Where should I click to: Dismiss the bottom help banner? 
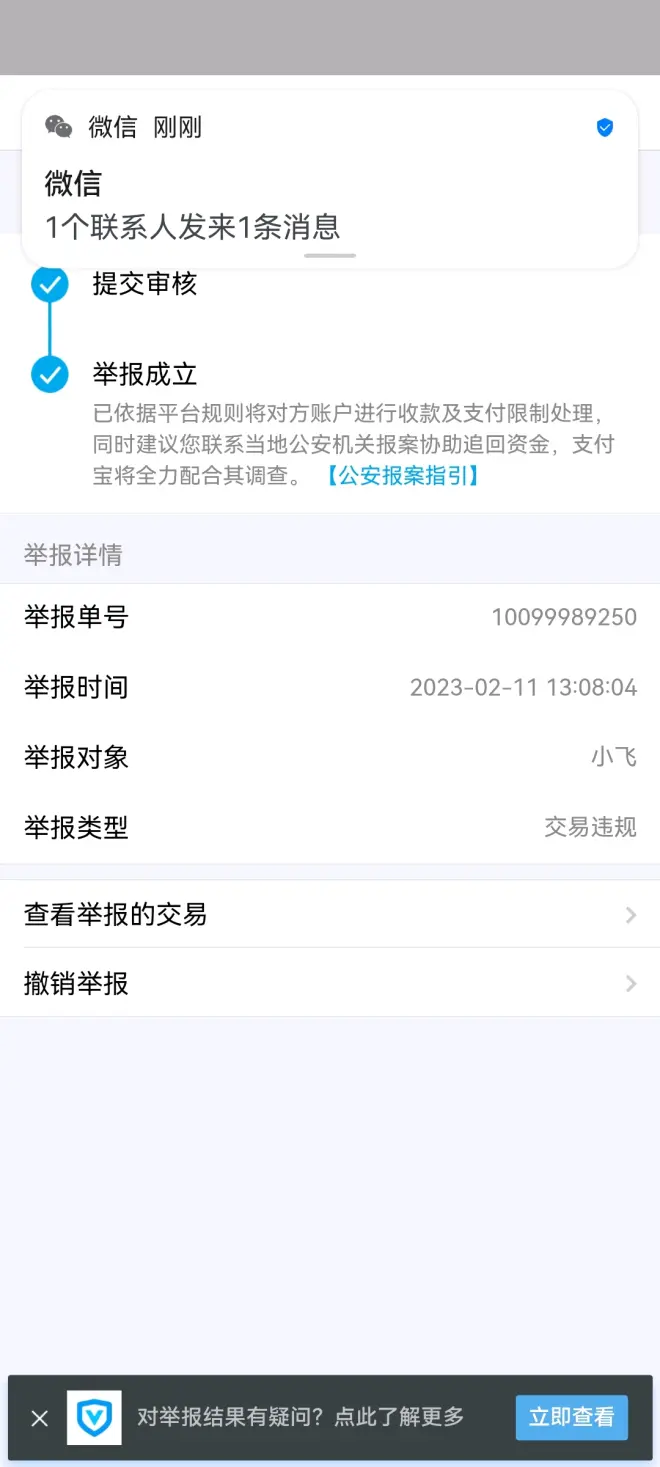[40, 1417]
